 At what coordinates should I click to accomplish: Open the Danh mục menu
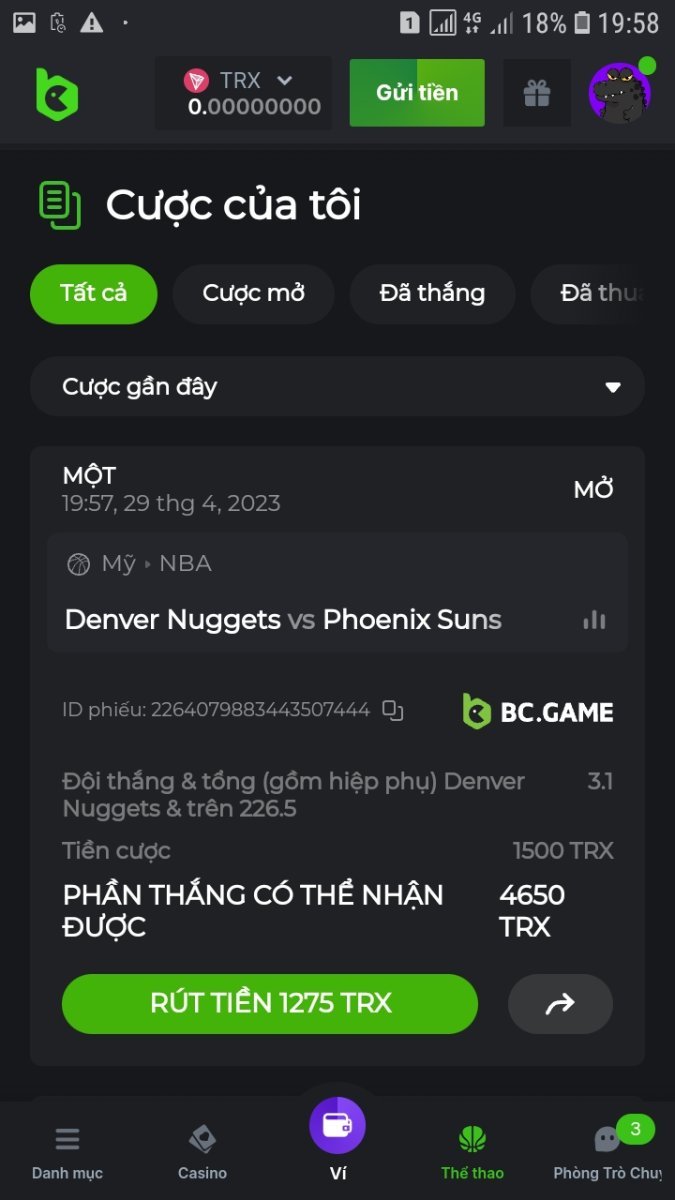[67, 1151]
